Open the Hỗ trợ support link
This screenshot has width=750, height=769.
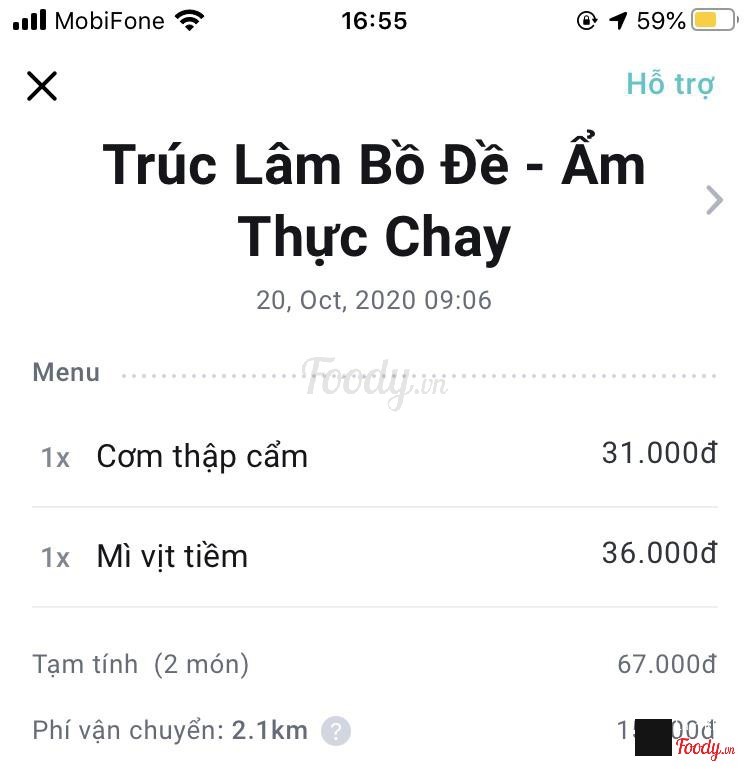click(670, 84)
